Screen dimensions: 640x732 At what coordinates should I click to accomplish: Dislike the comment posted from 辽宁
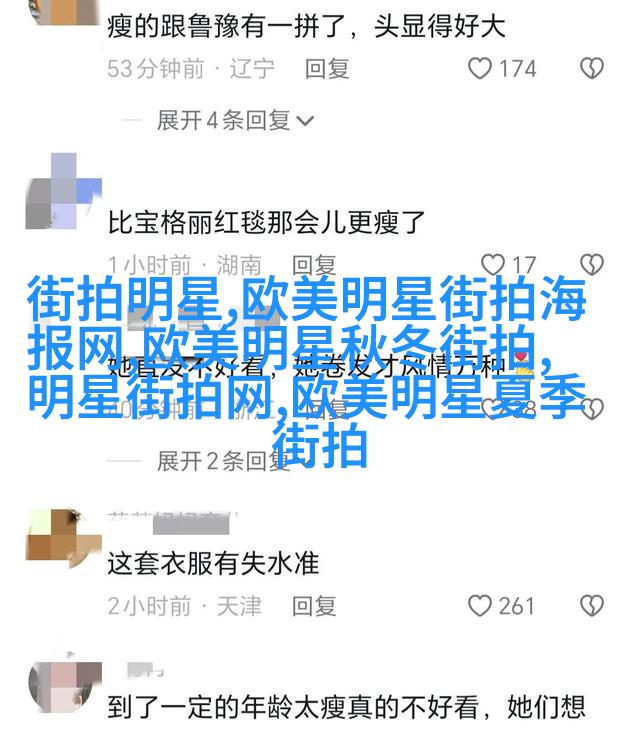[x=592, y=69]
